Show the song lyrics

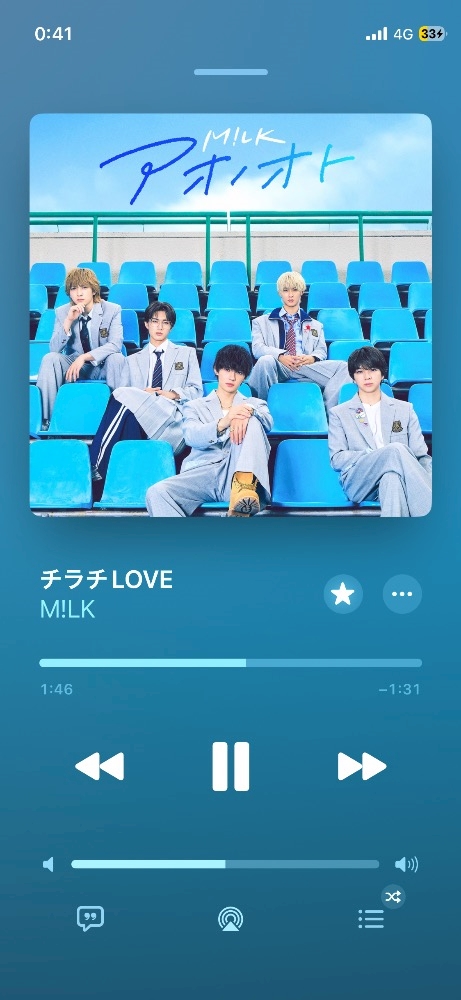point(90,919)
